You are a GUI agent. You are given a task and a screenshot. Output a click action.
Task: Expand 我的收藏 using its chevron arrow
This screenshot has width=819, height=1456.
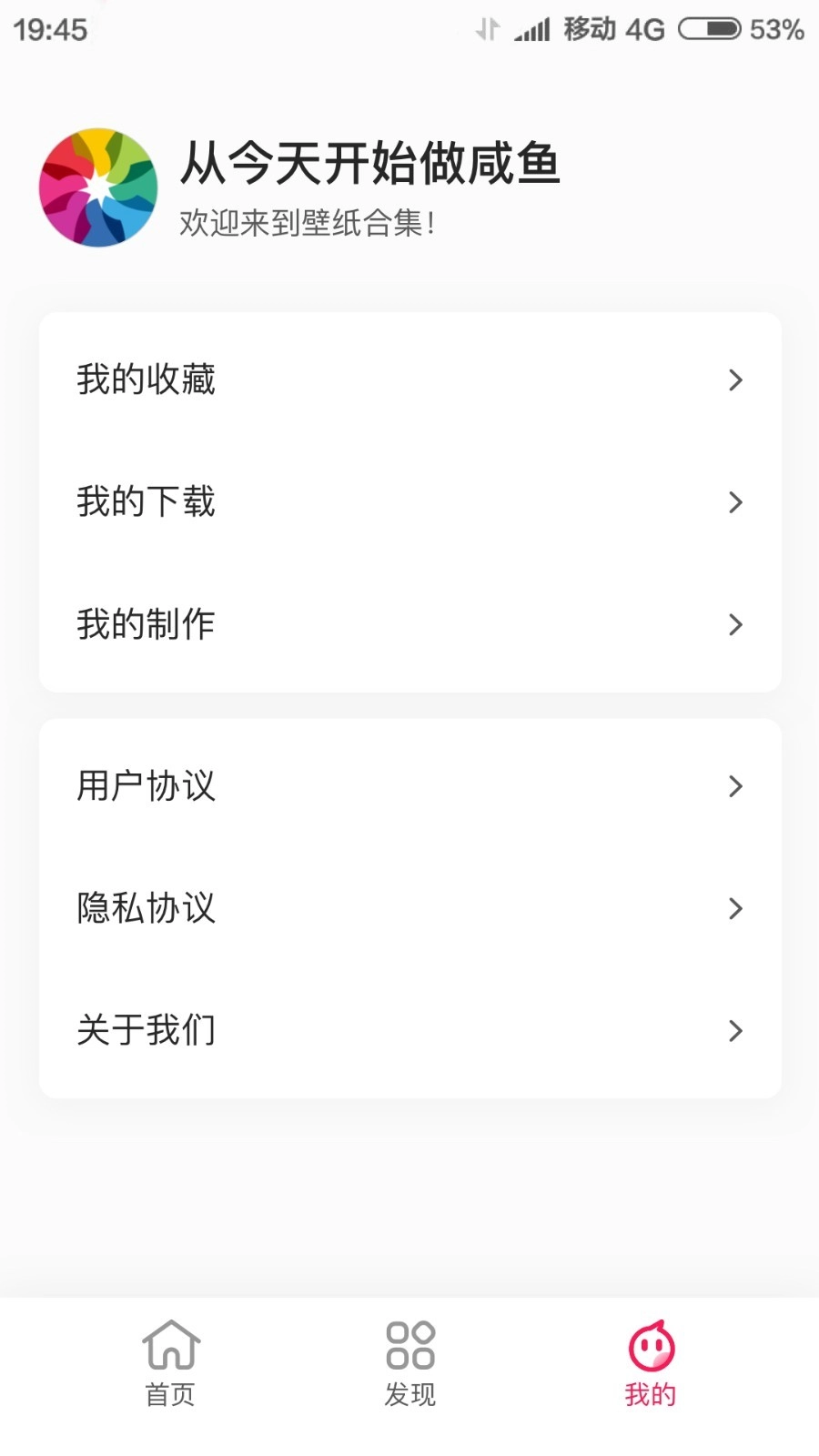(x=735, y=380)
